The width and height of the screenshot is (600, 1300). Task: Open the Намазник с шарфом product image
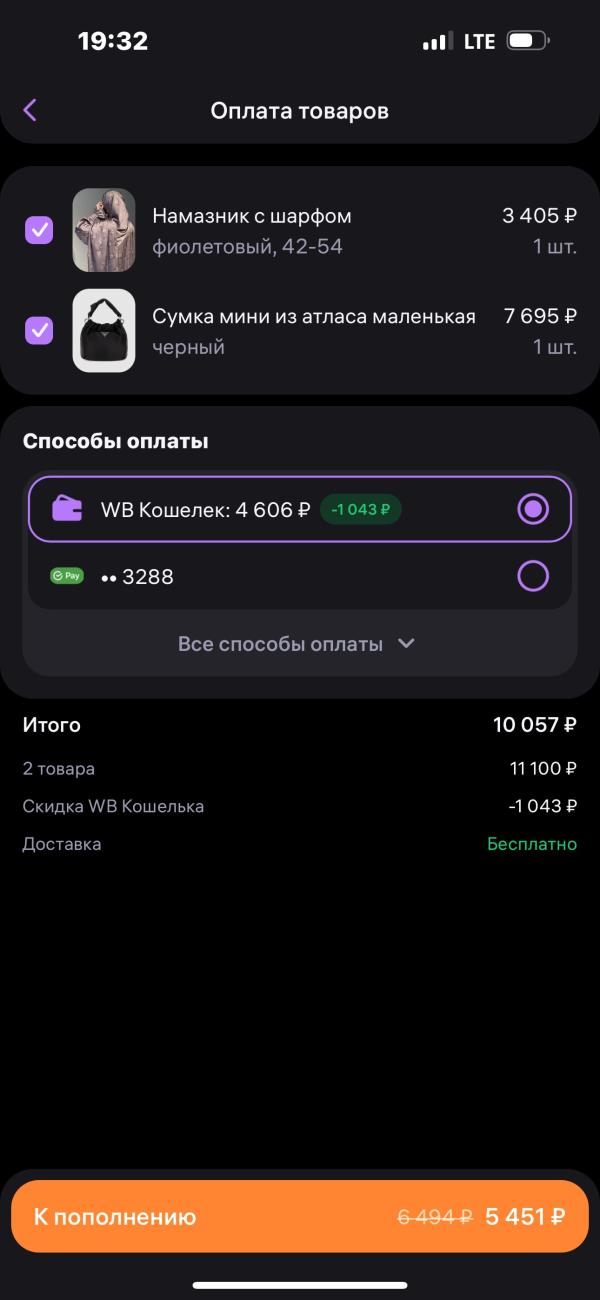tap(103, 230)
